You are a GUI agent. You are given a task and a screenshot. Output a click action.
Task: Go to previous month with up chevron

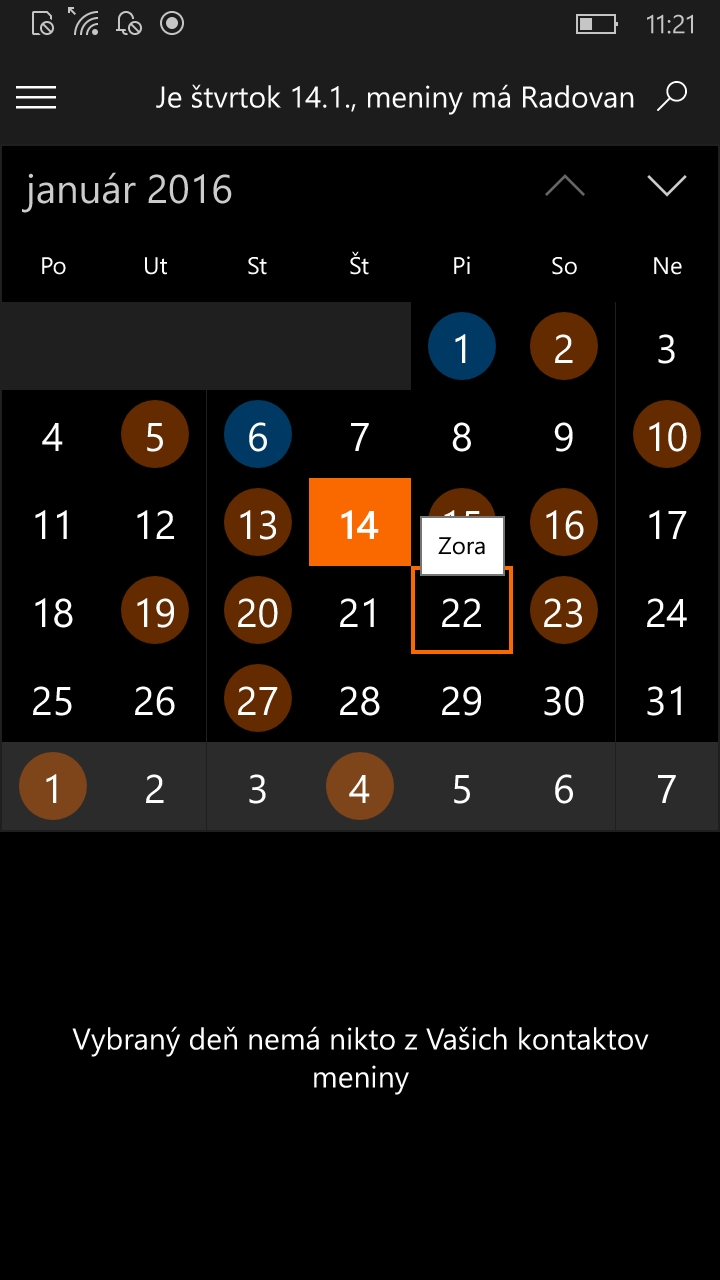[565, 187]
